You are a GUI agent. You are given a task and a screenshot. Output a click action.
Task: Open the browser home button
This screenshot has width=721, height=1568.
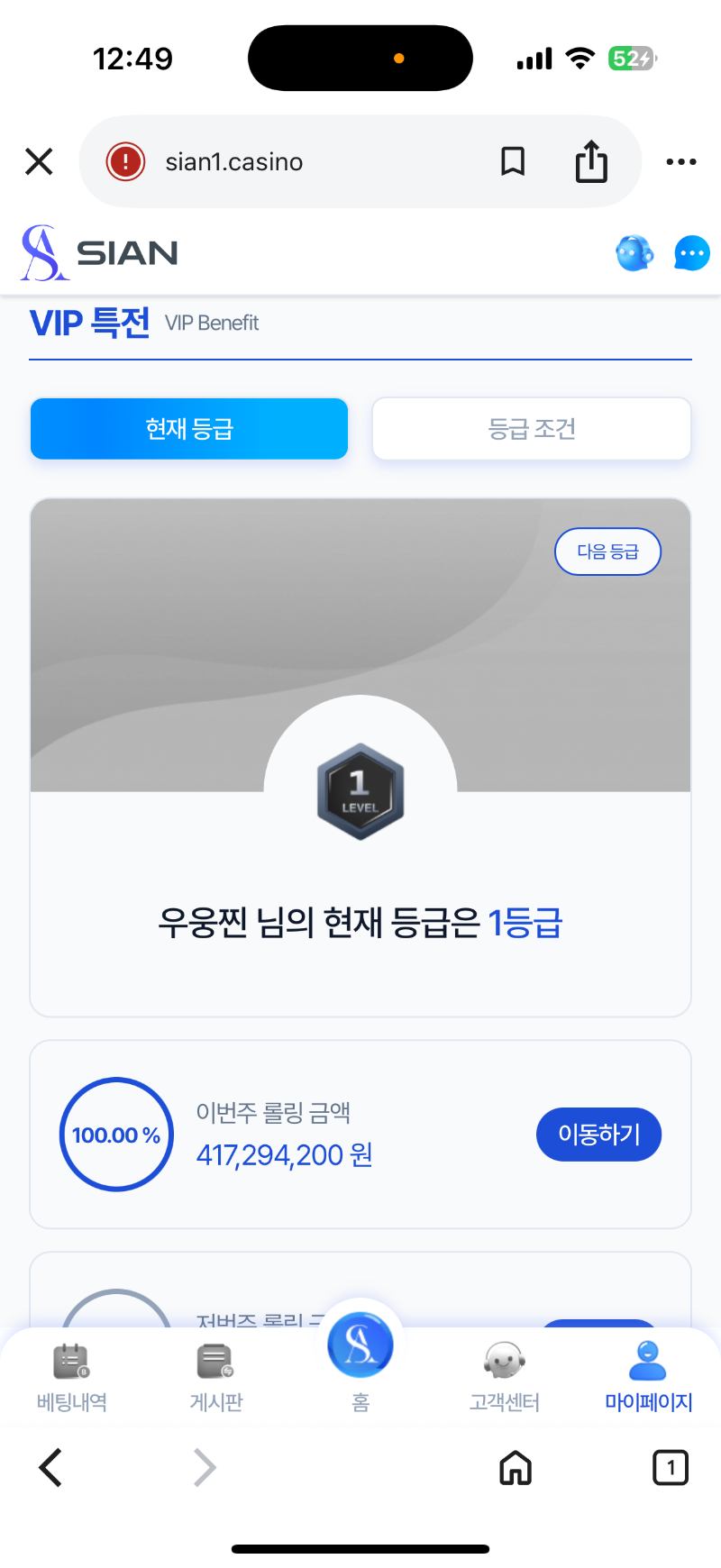[516, 1467]
